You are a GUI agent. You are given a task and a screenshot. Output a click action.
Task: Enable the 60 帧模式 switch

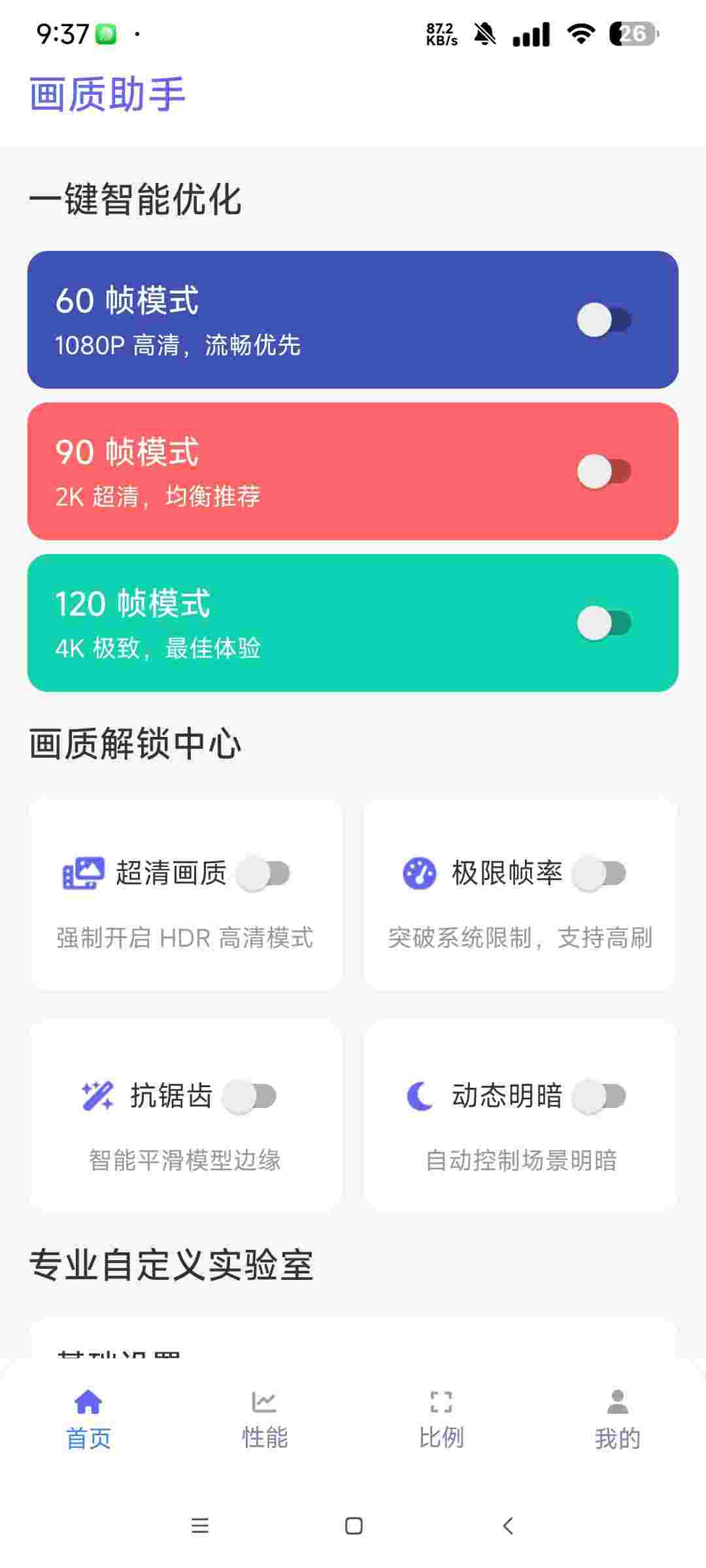tap(604, 320)
